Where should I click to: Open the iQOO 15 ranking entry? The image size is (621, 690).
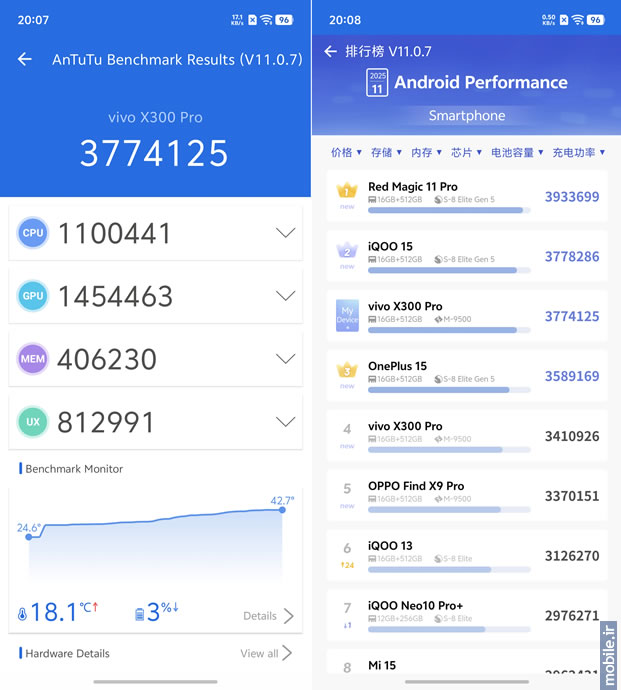click(x=467, y=256)
